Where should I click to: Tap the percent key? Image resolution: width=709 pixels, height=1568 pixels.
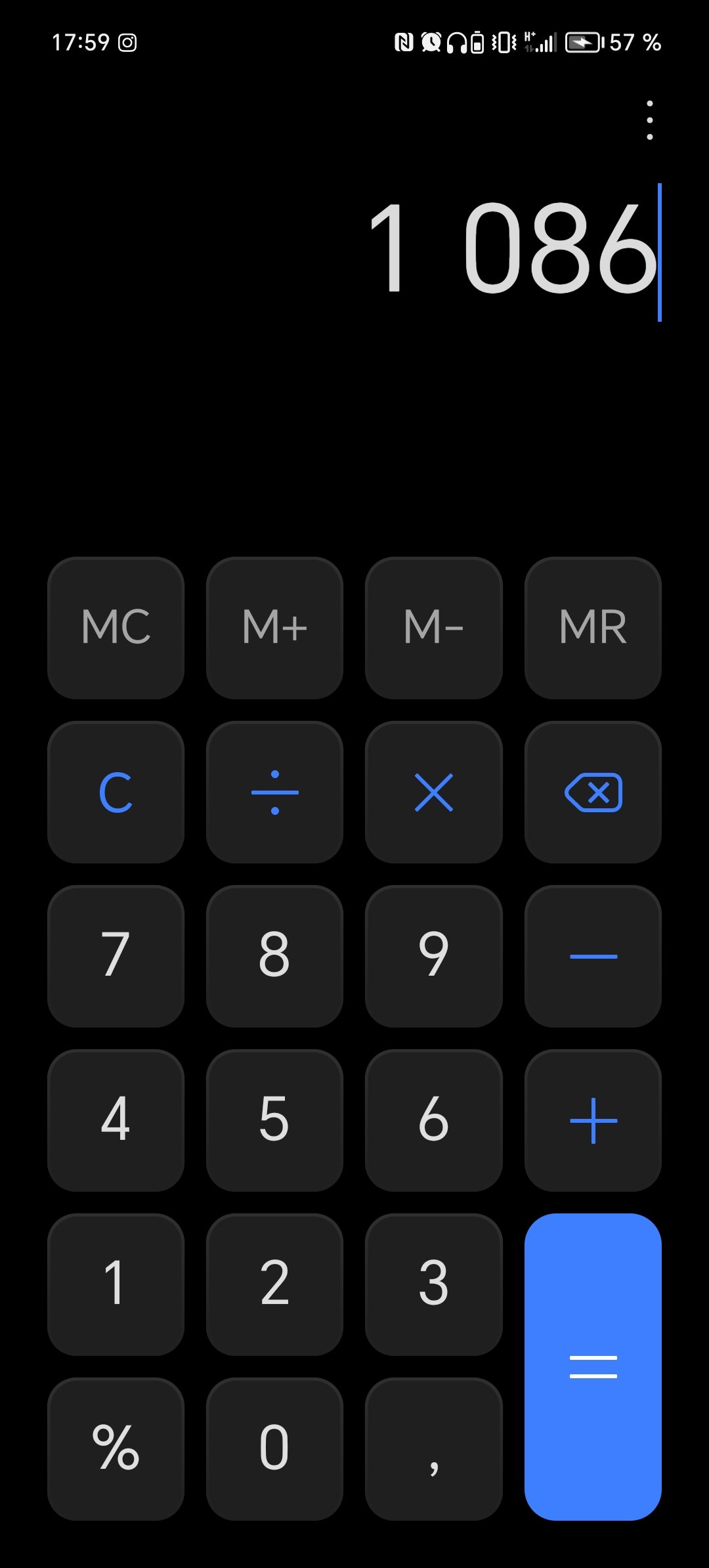tap(116, 1448)
